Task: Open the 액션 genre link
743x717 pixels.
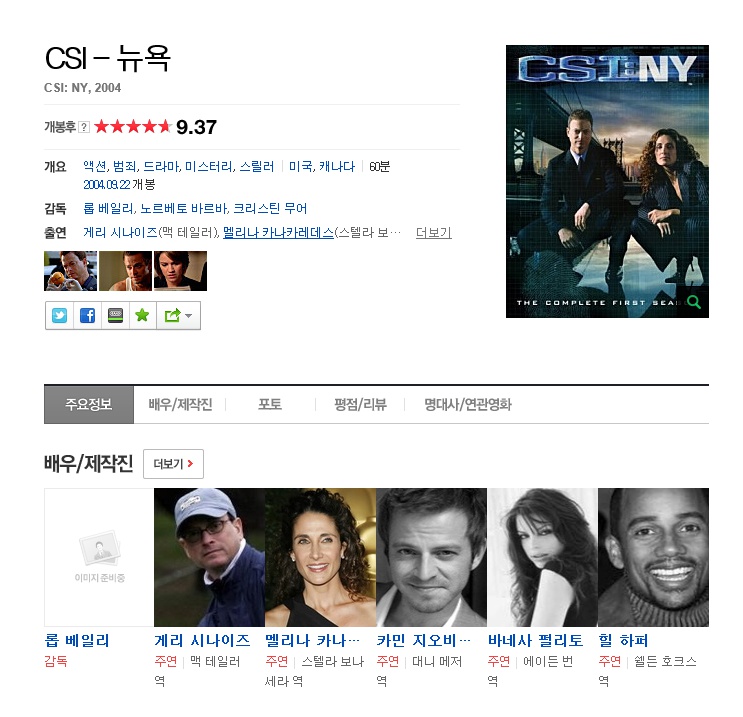Action: coord(94,166)
